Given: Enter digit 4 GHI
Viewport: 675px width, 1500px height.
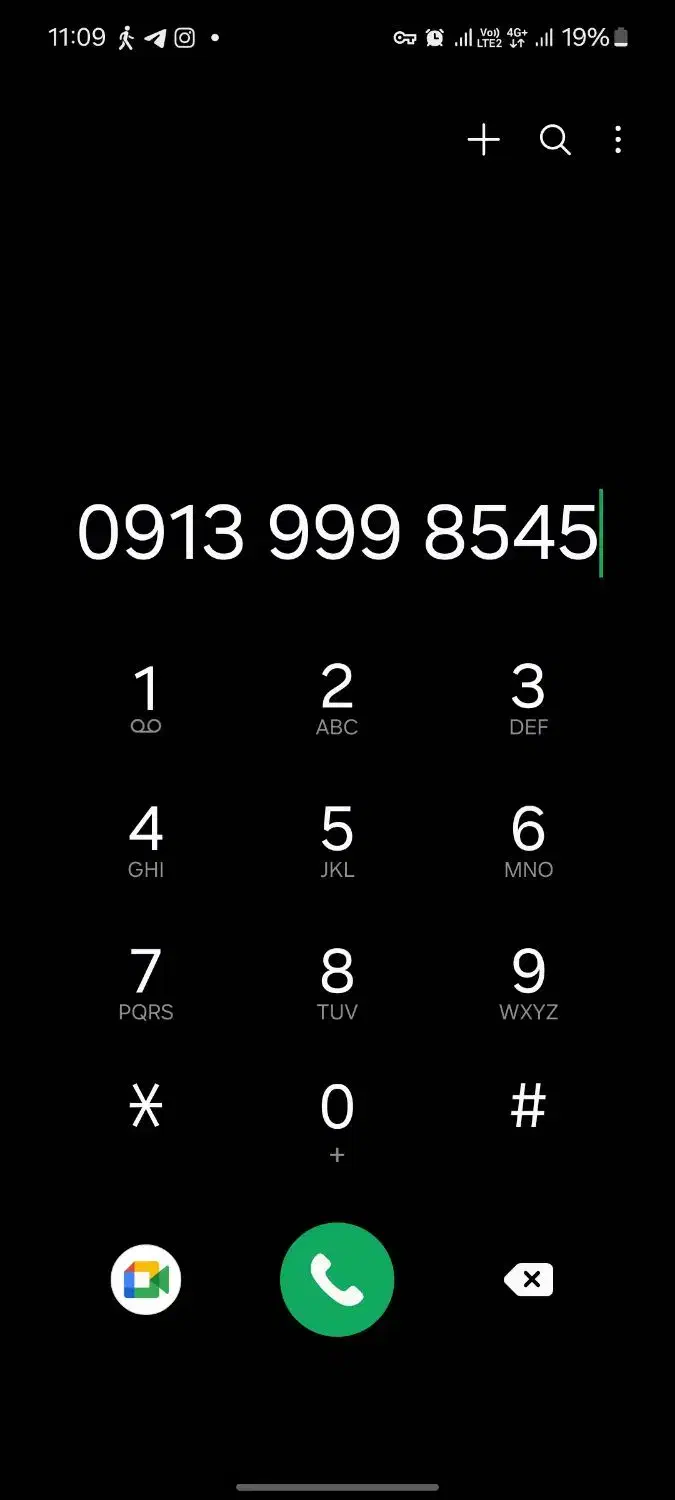Looking at the screenshot, I should 146,841.
